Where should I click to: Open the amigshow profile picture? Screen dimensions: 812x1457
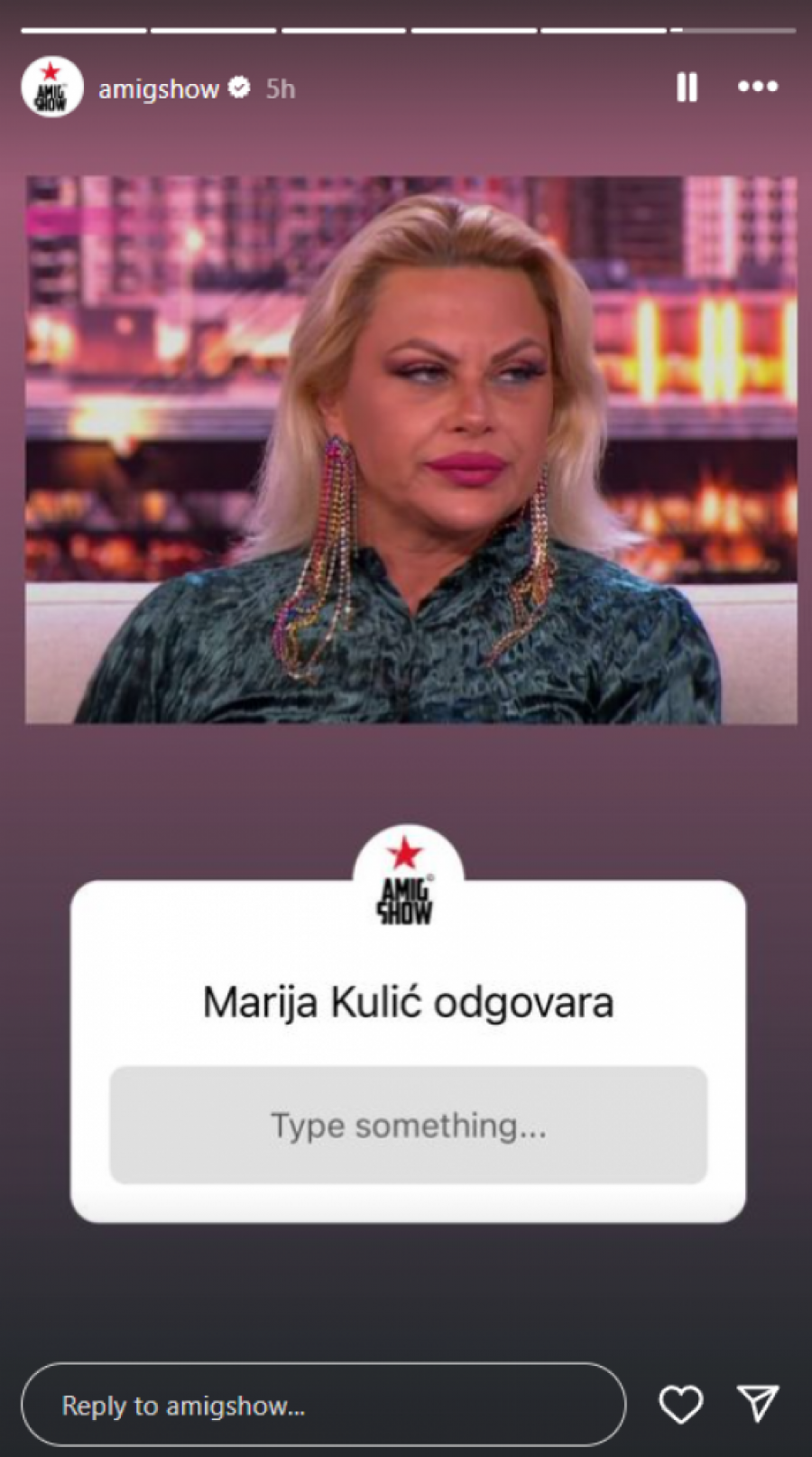pos(51,88)
